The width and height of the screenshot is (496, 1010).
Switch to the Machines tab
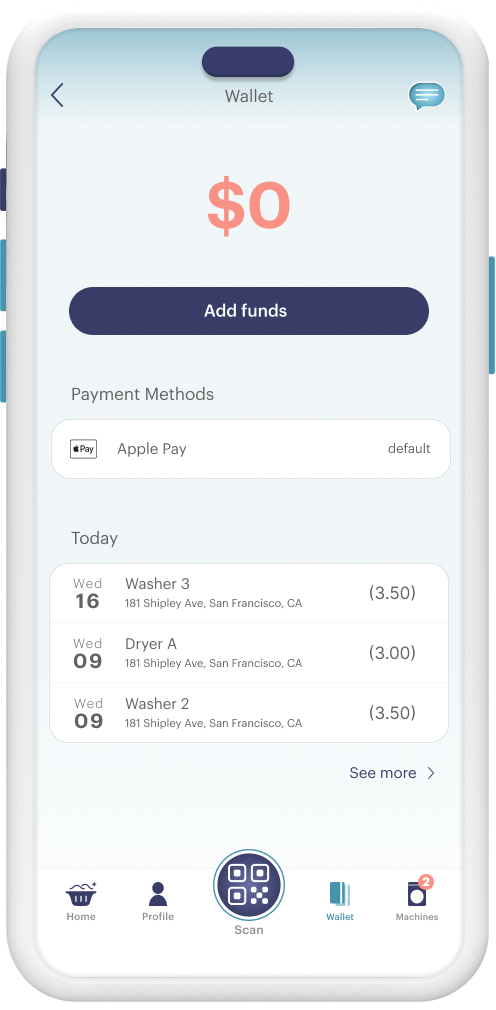pos(417,899)
